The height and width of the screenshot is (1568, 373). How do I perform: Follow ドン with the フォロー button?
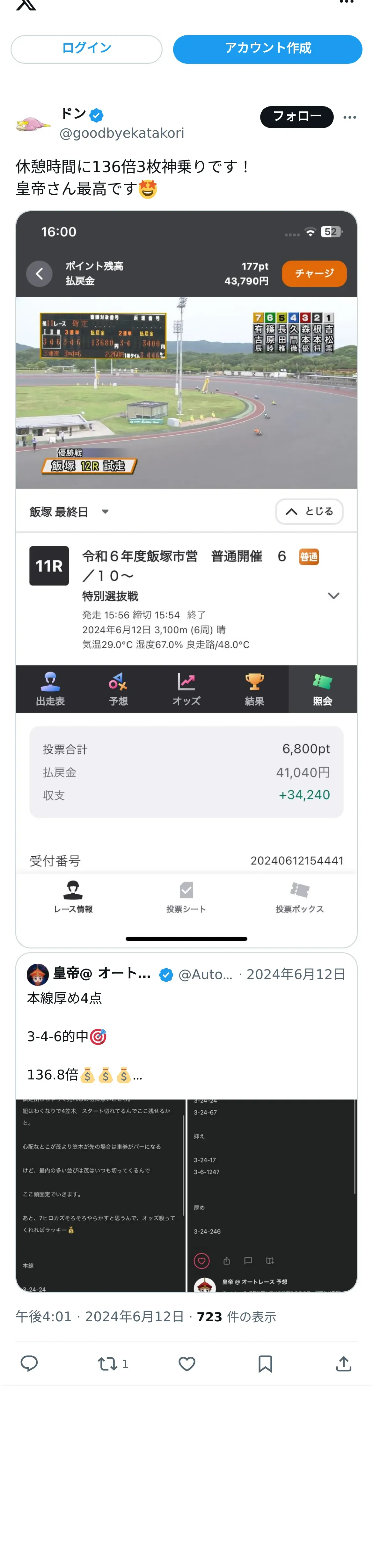pyautogui.click(x=296, y=116)
